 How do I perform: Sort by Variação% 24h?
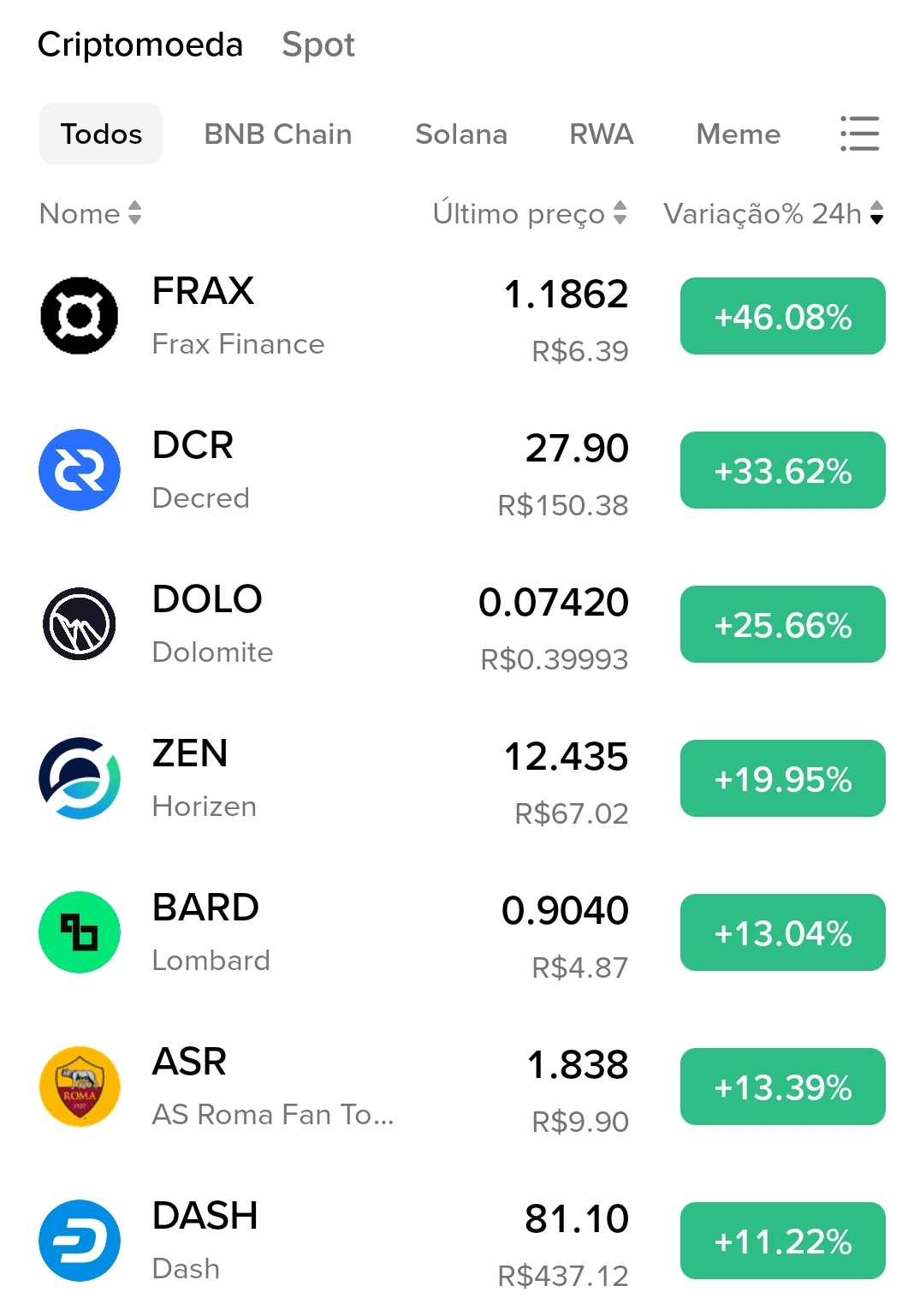(x=773, y=213)
